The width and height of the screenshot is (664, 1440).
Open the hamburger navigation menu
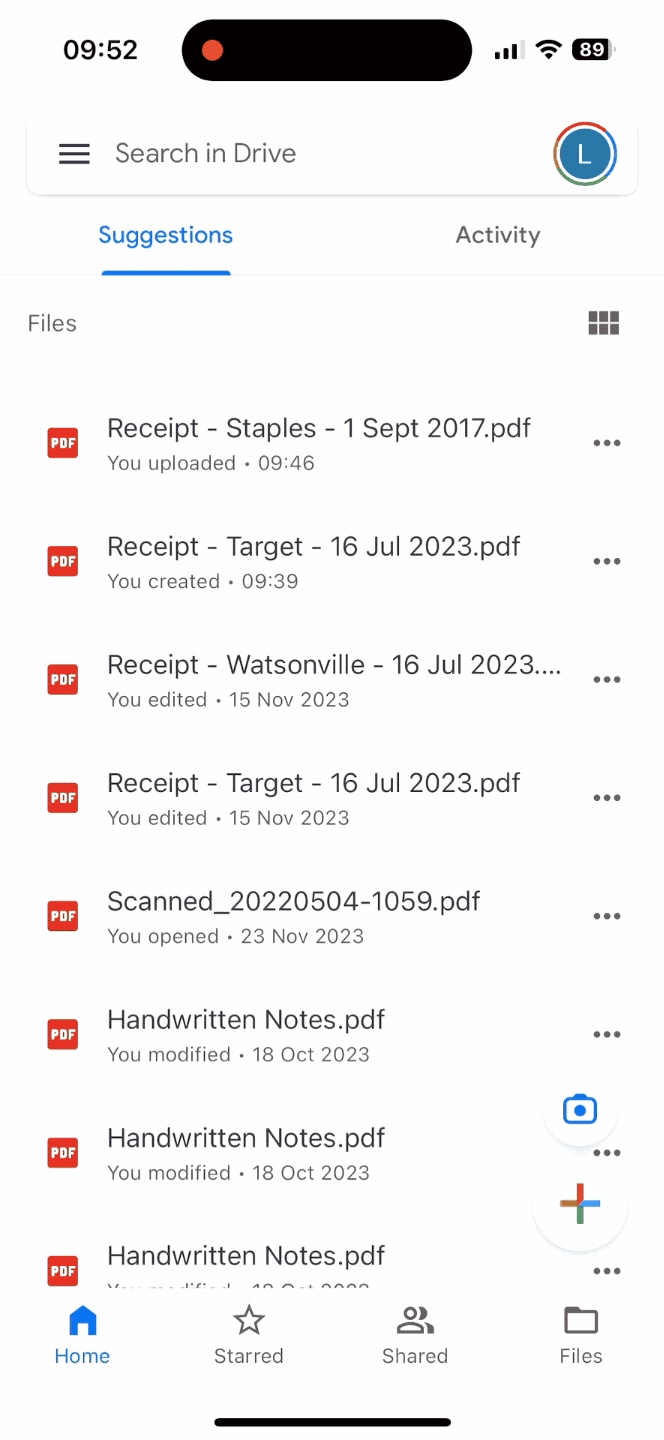pos(74,154)
